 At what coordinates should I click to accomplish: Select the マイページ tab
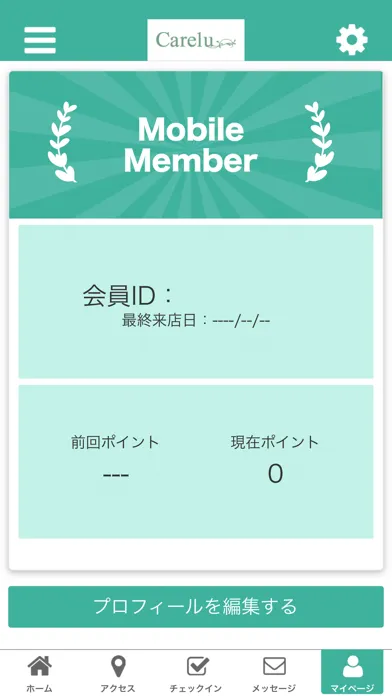[352, 672]
